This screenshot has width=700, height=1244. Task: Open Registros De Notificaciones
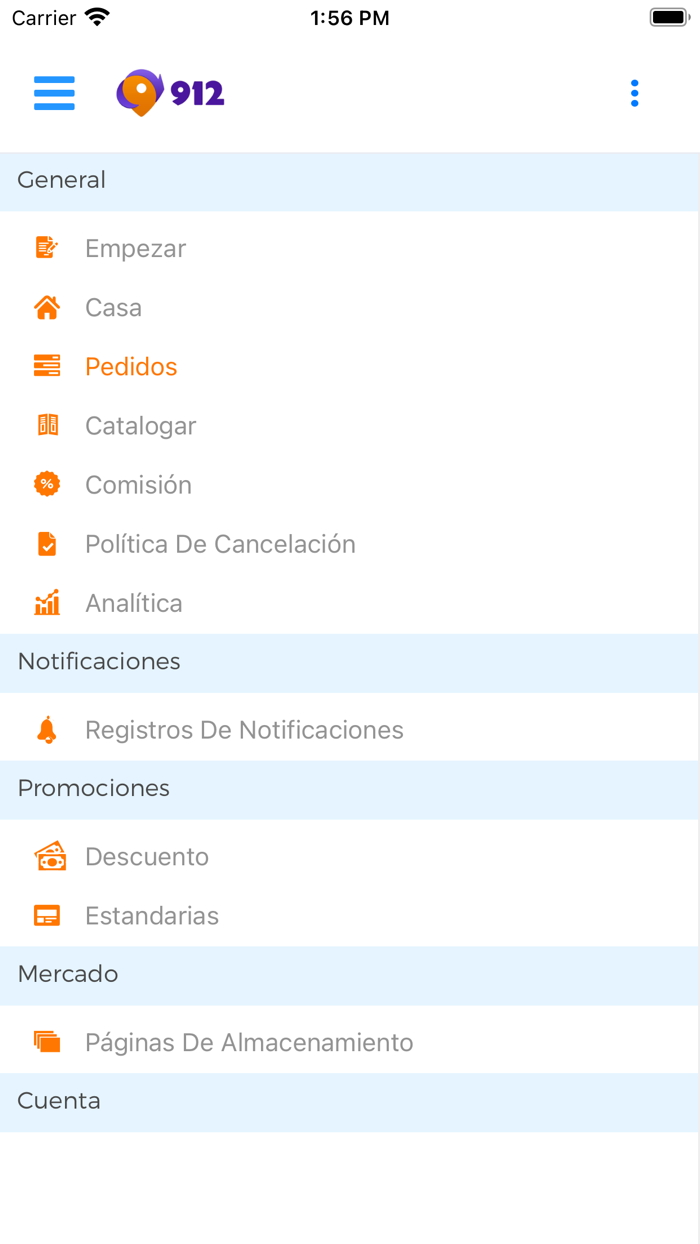244,730
